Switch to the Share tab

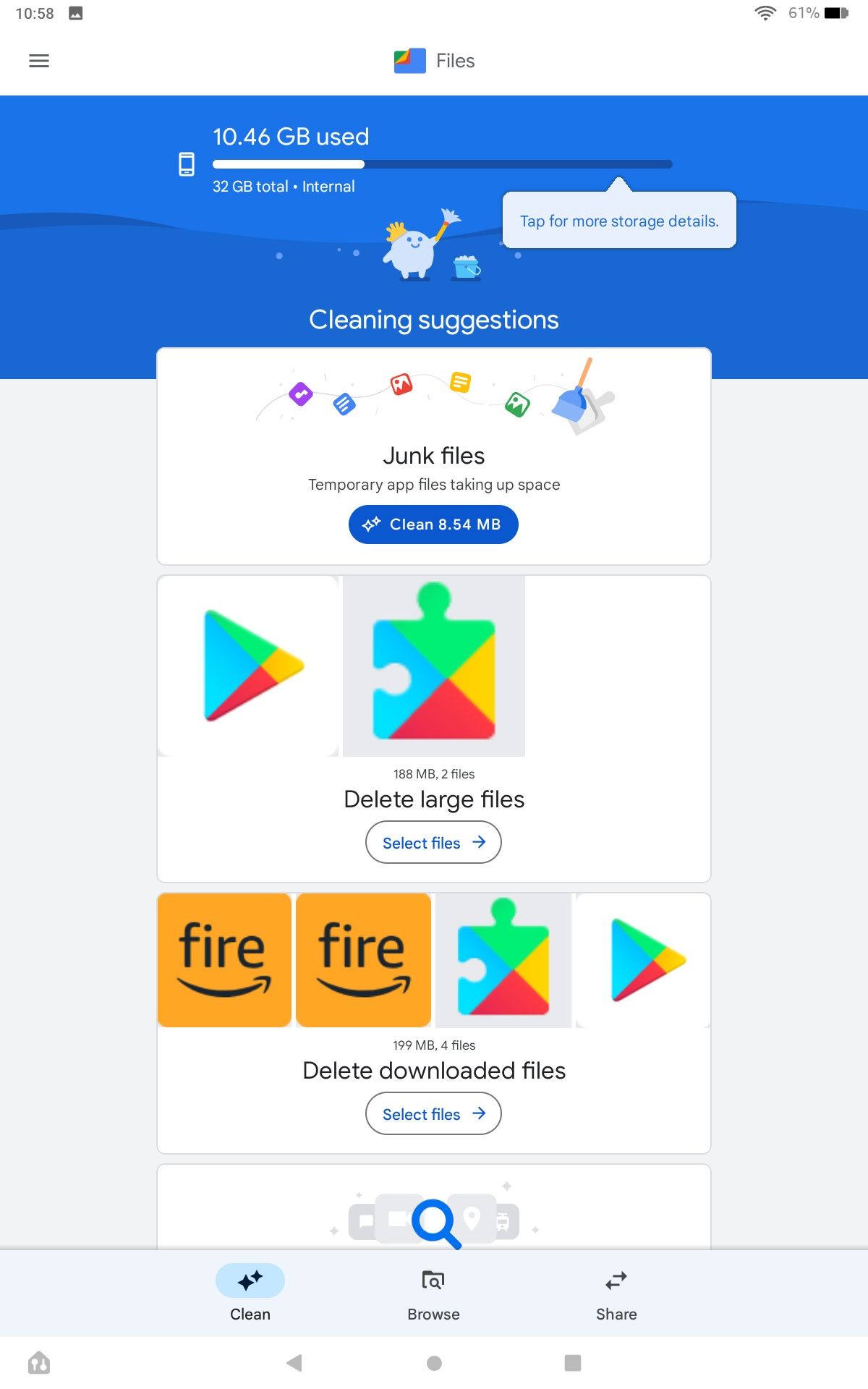(x=616, y=1294)
